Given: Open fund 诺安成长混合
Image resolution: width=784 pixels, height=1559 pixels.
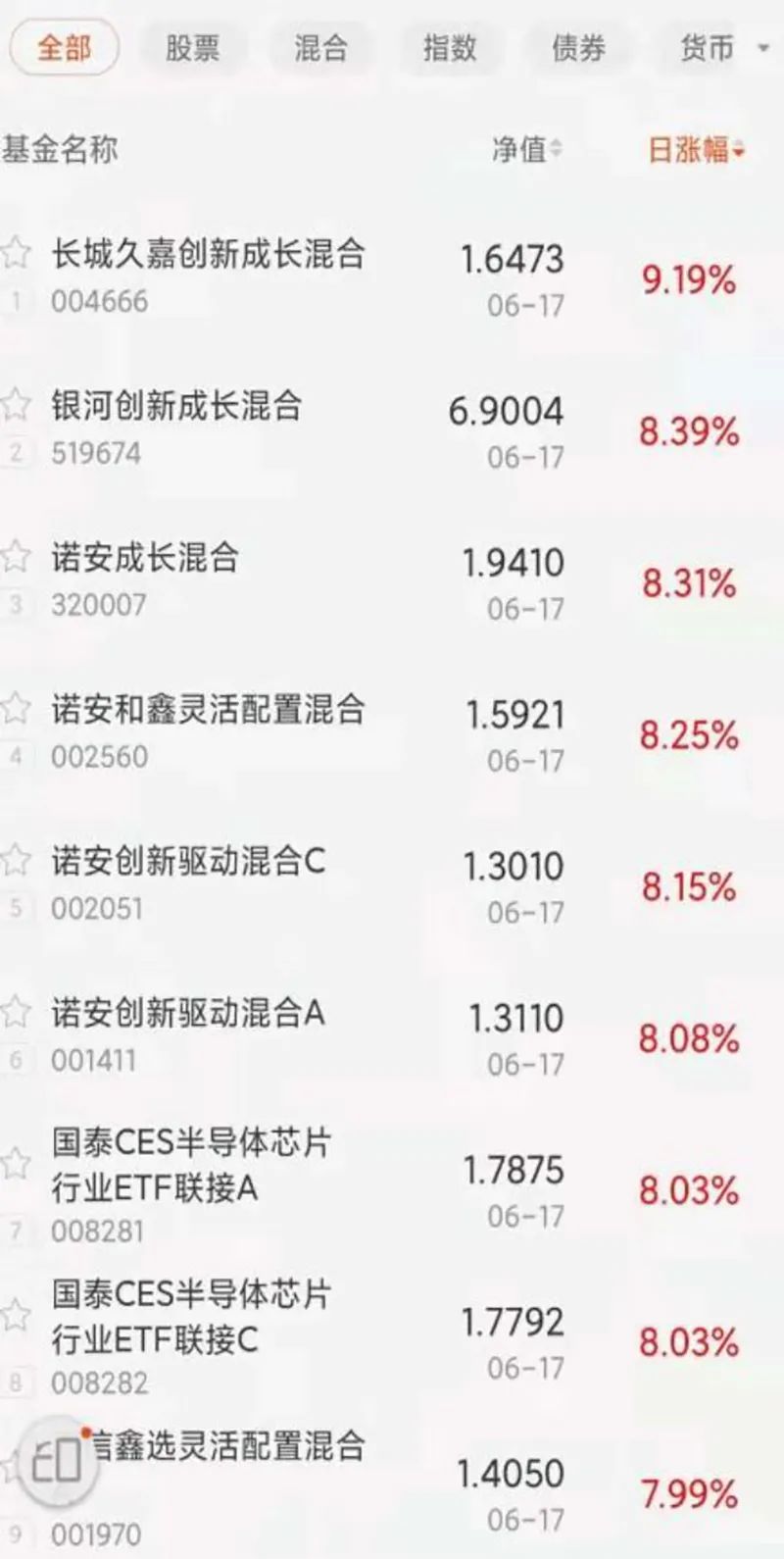Looking at the screenshot, I should pos(145,558).
